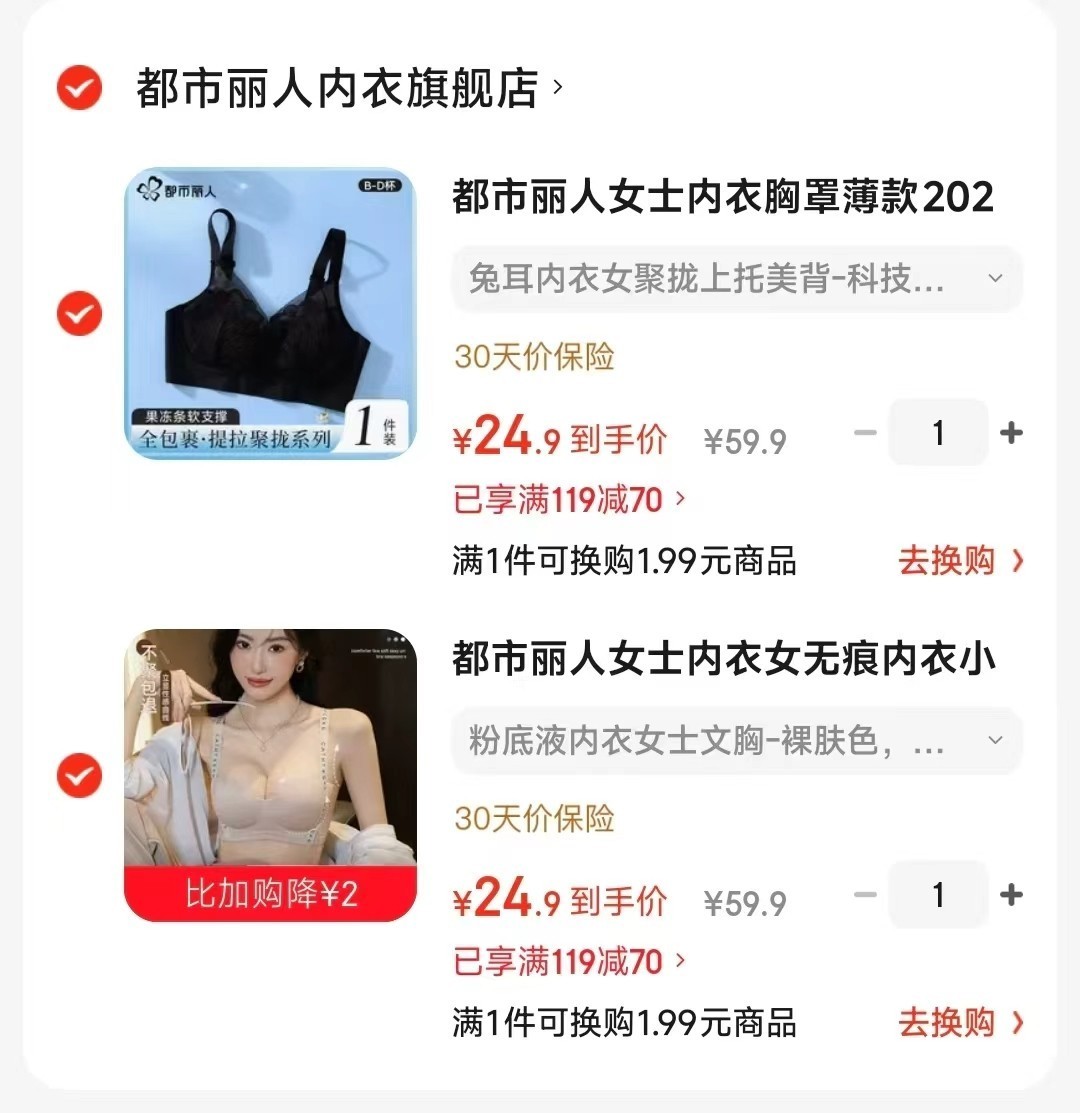Viewport: 1080px width, 1113px height.
Task: Open product 都市丽人女士内衣女无痕内衣小
Action: 723,659
